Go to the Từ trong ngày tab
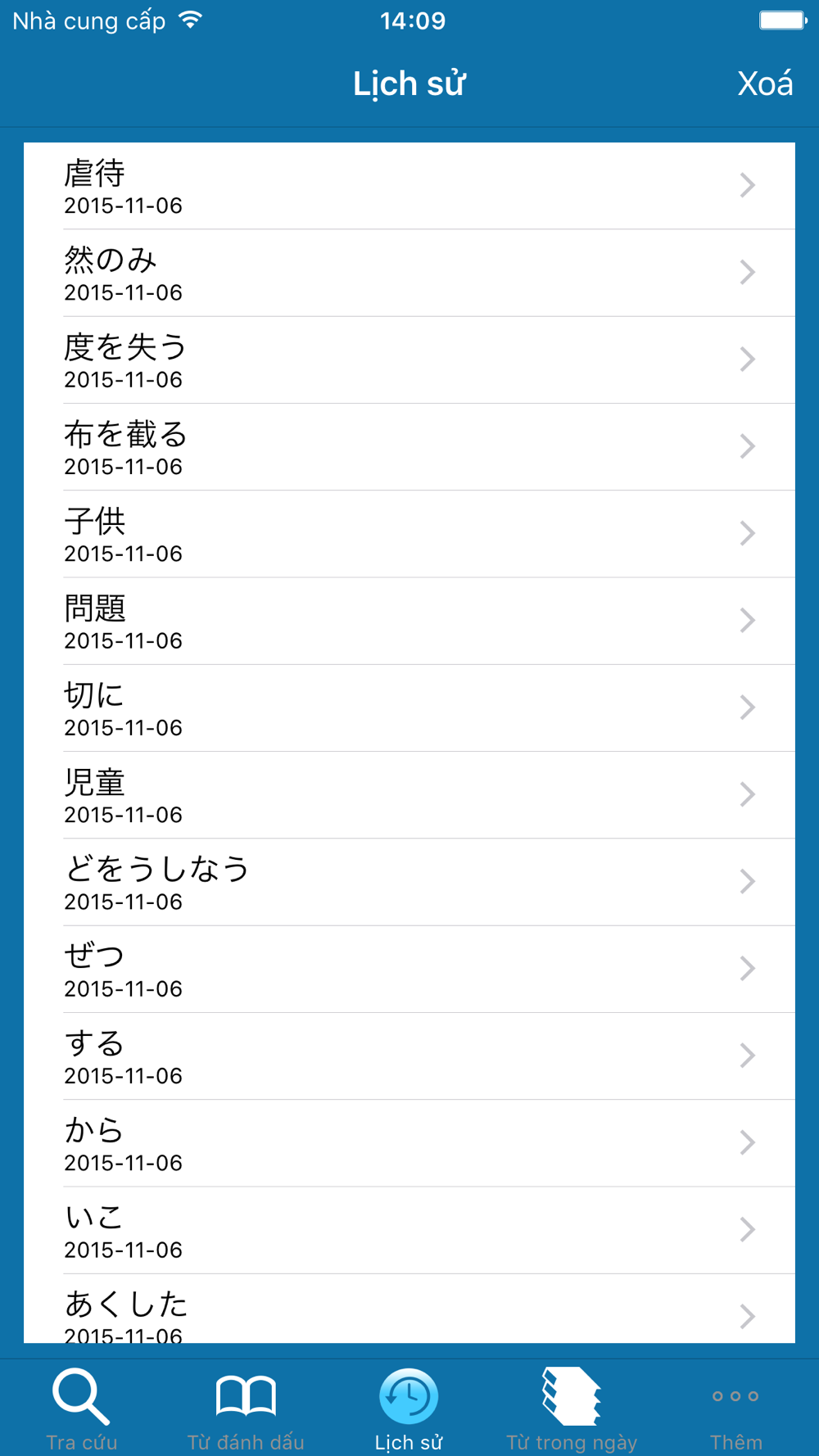The width and height of the screenshot is (819, 1456). click(x=572, y=1409)
